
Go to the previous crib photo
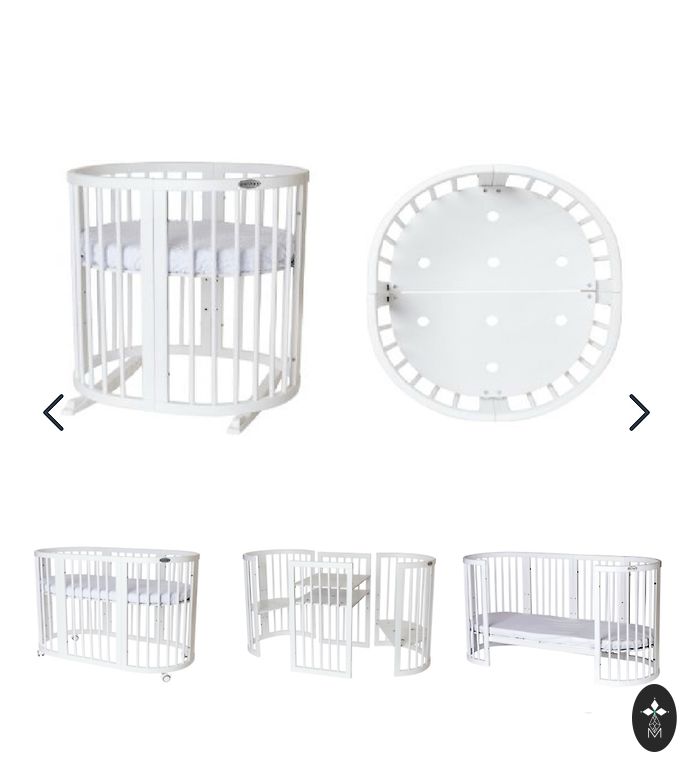(x=54, y=412)
